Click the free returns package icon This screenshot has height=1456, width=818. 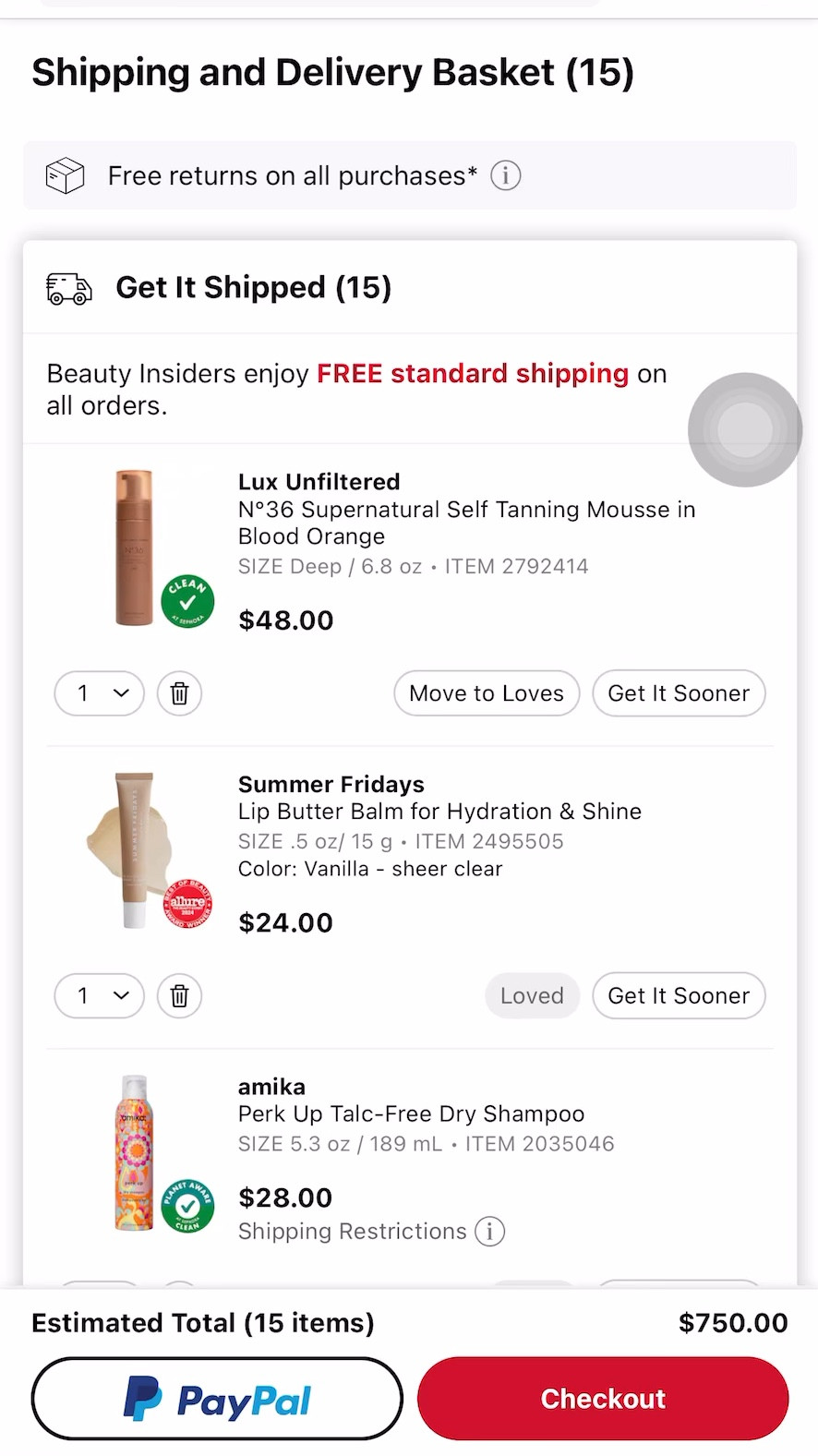[x=65, y=174]
